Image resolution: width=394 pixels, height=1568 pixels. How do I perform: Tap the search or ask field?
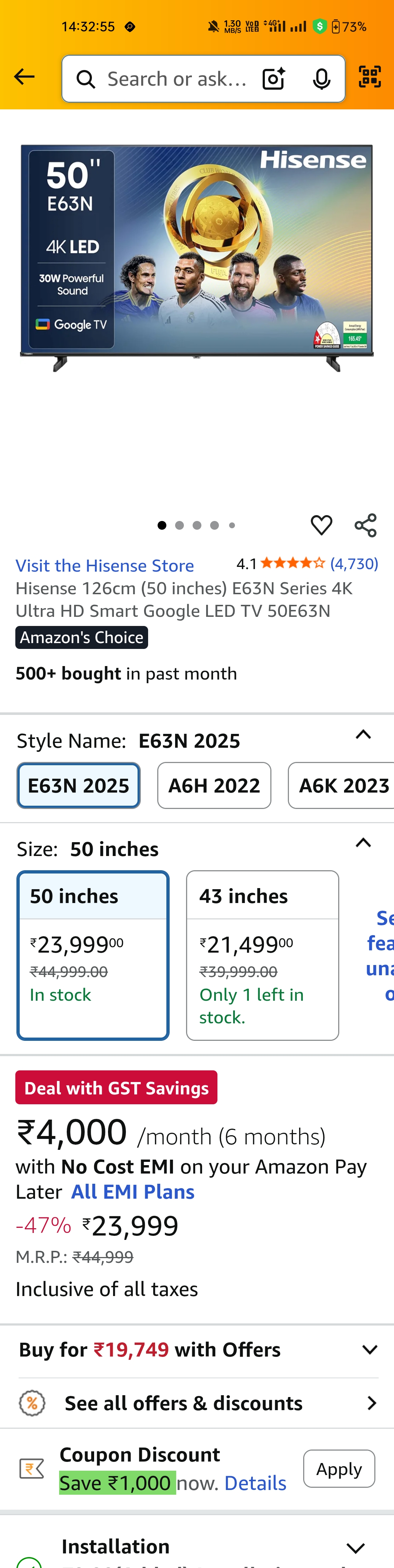(177, 79)
